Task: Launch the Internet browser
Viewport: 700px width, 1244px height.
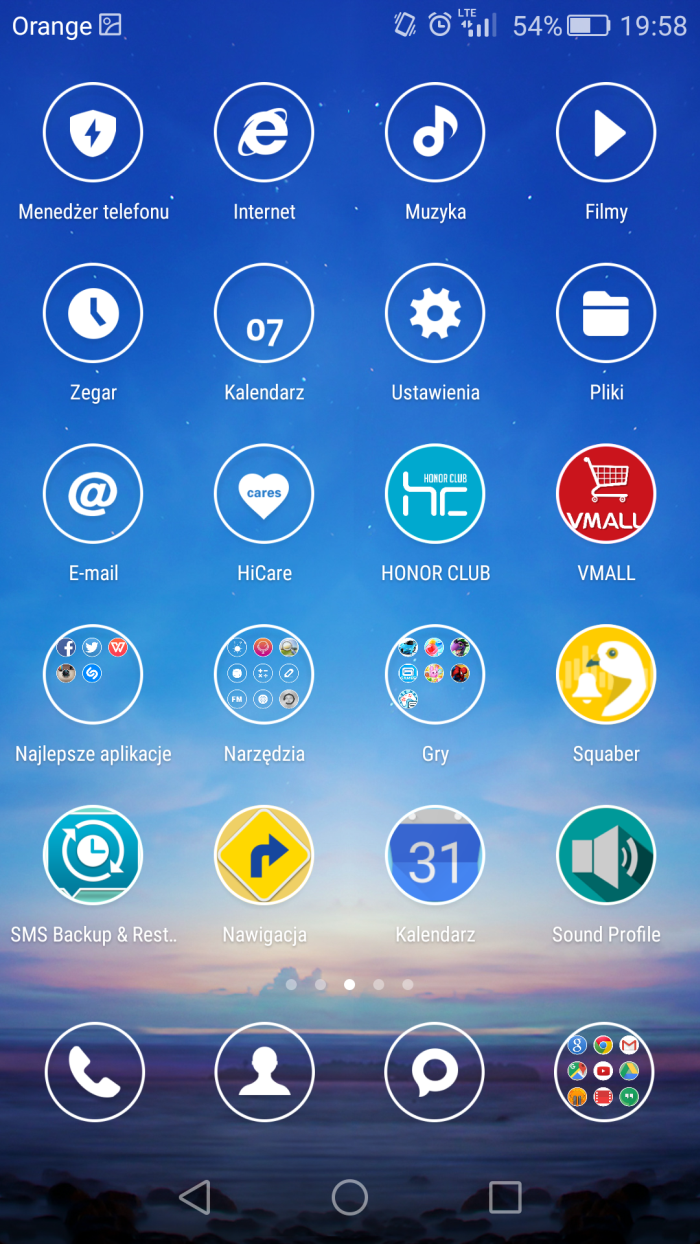Action: (264, 132)
